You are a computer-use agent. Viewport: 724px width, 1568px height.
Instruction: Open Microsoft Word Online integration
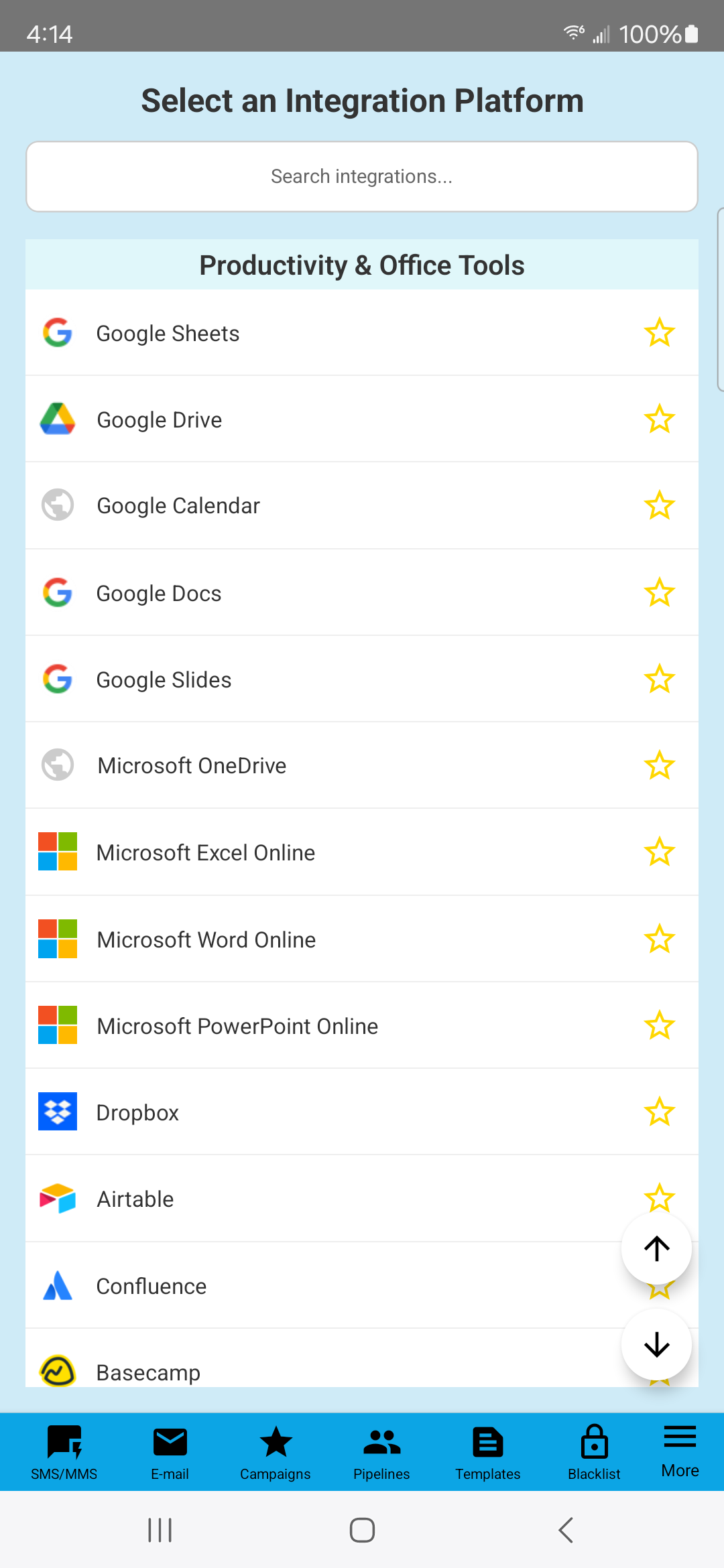coord(362,939)
